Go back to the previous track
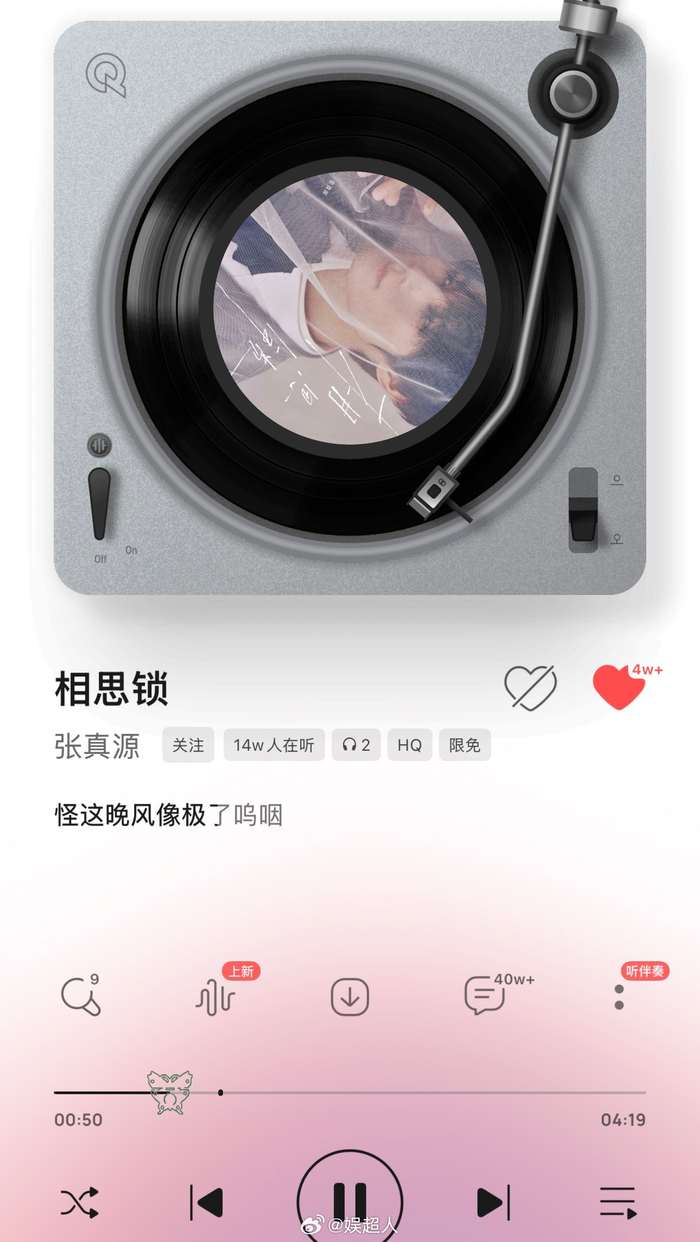The image size is (700, 1242). [207, 1202]
